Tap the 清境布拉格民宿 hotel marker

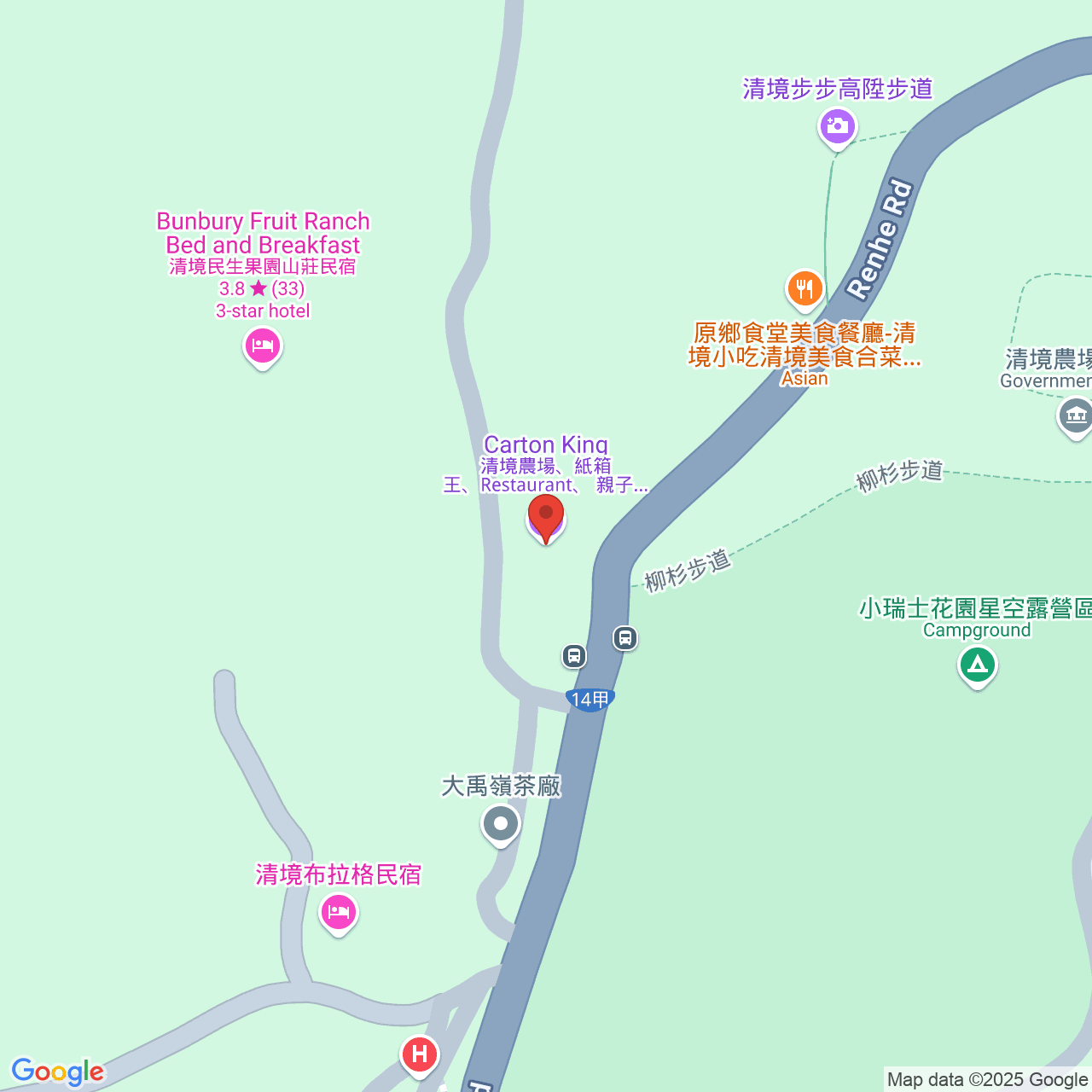(339, 913)
